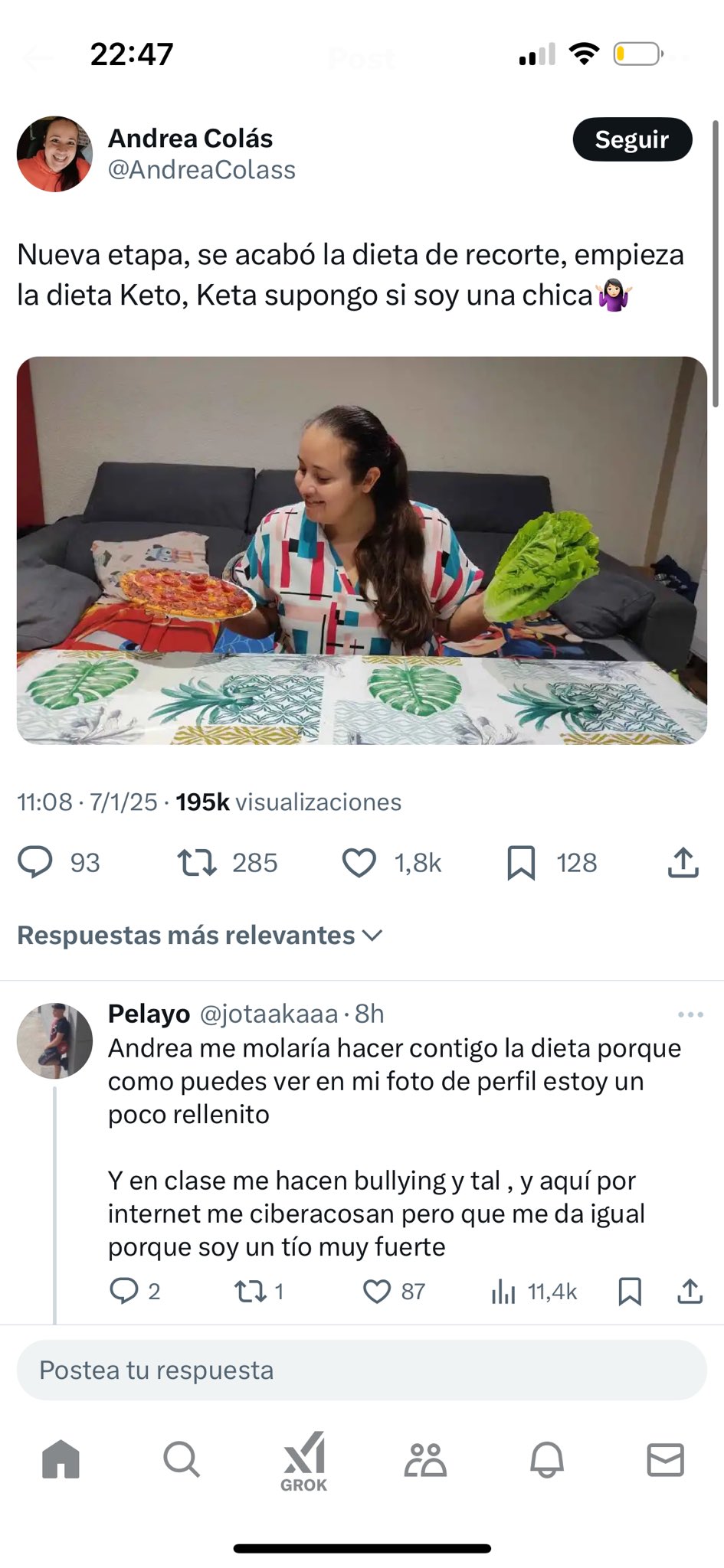724x1568 pixels.
Task: Share Andrea's post via the share icon
Action: (682, 863)
